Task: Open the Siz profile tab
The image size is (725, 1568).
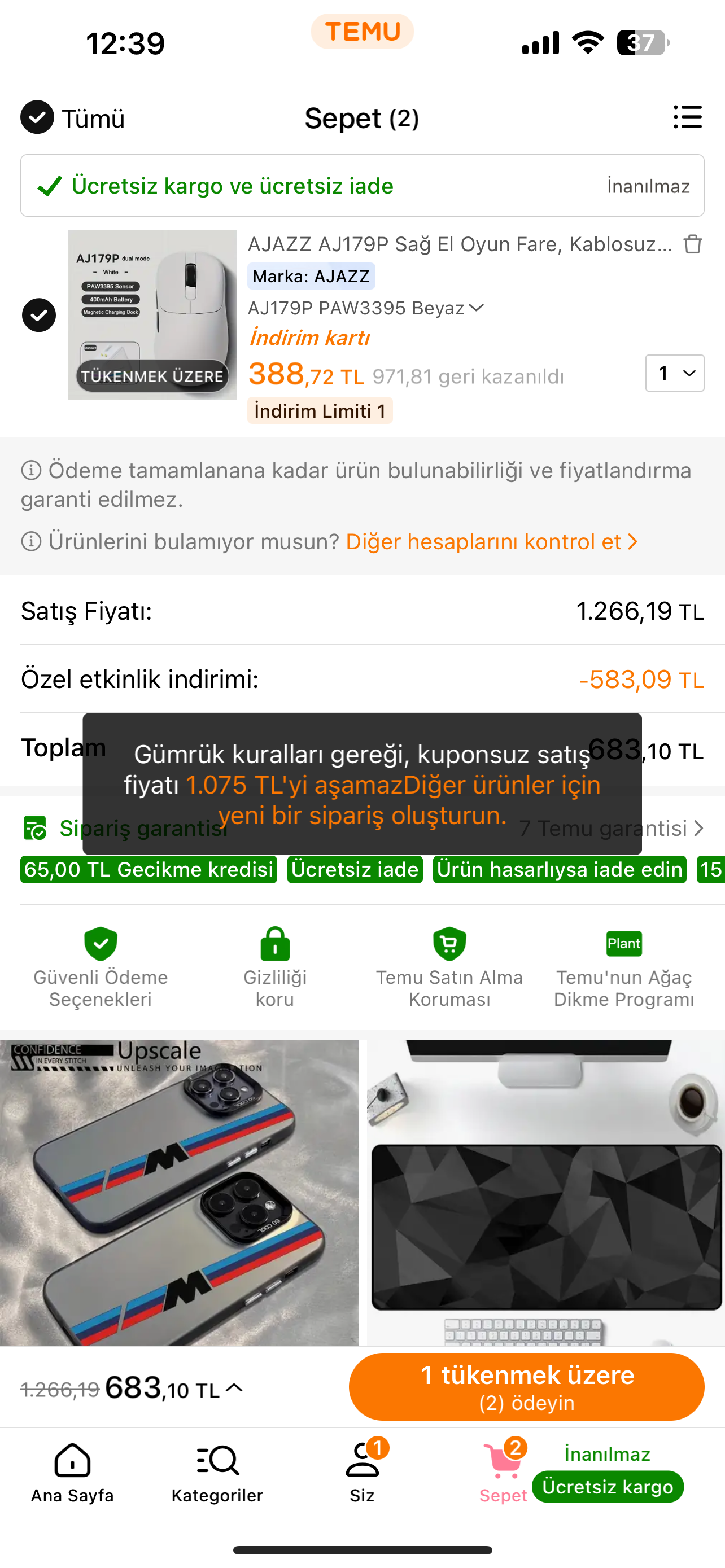Action: pyautogui.click(x=362, y=1474)
